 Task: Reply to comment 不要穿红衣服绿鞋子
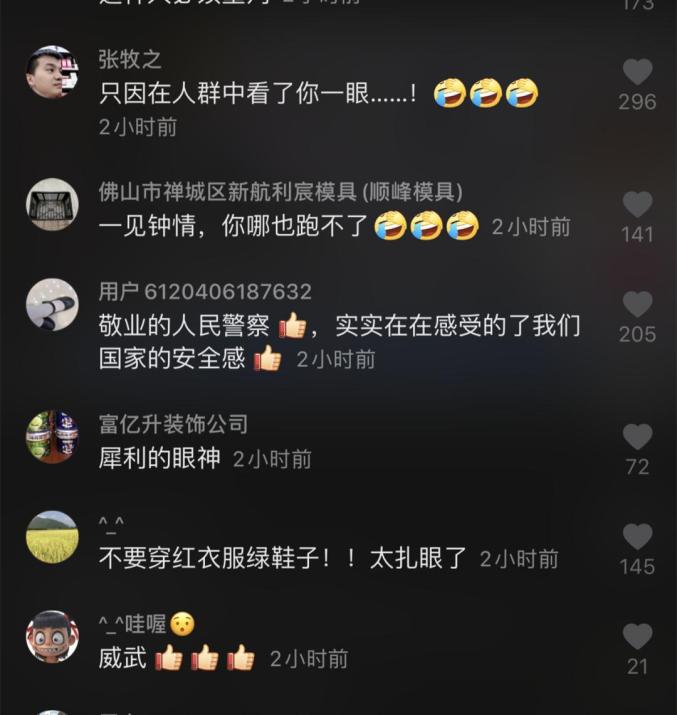pos(282,558)
